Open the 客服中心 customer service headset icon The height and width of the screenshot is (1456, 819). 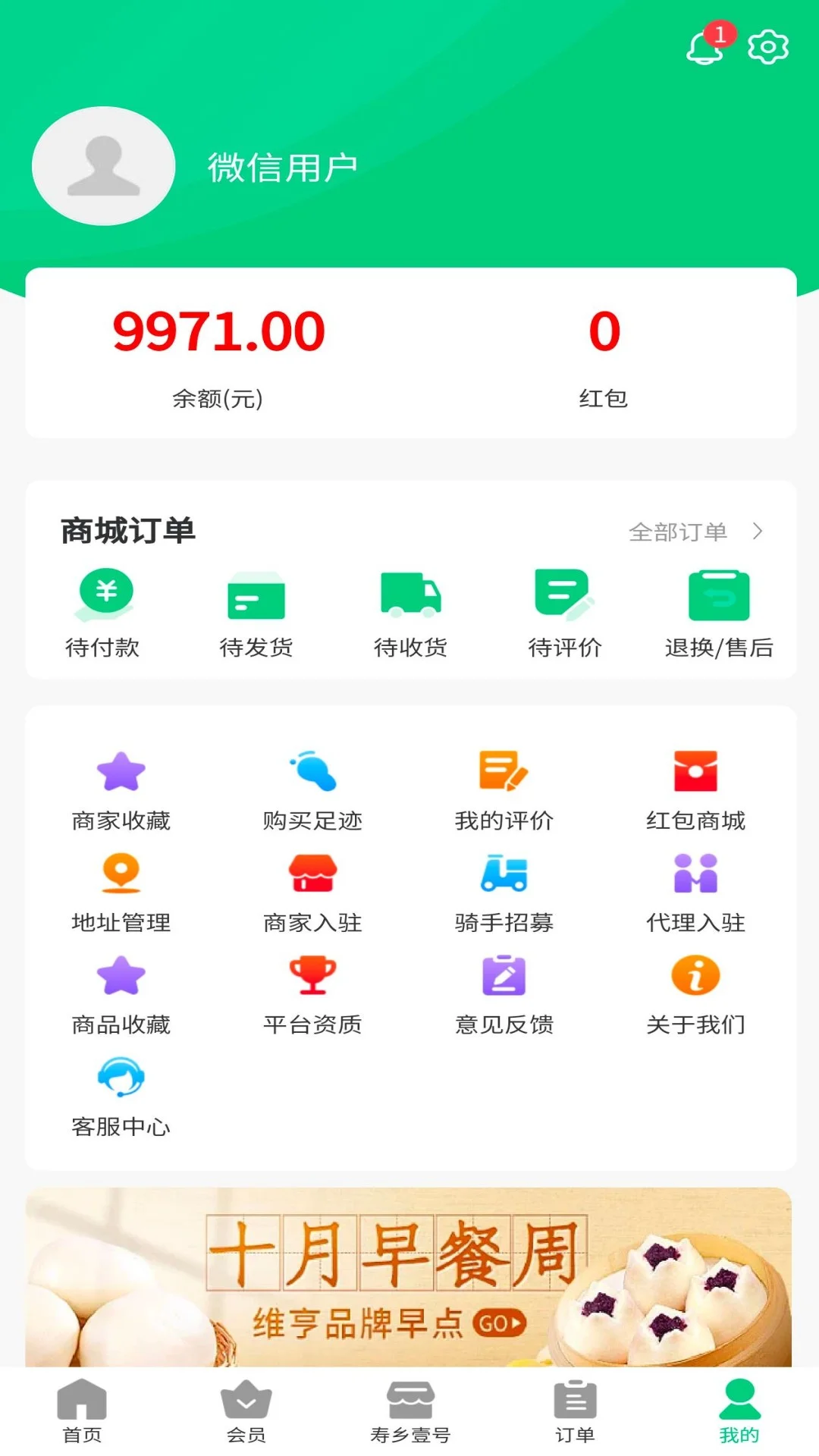[121, 1081]
